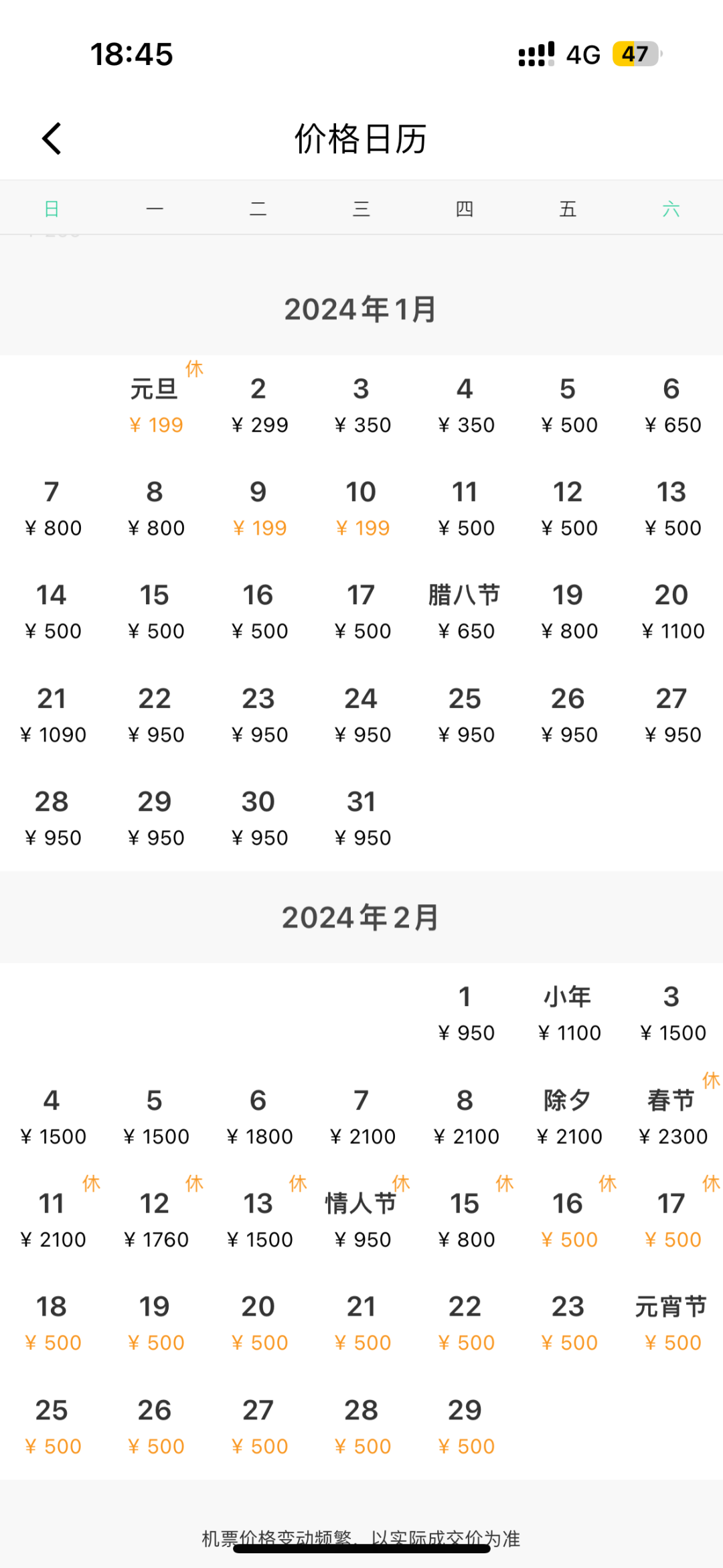
Task: Tap the back arrow to leave 价格日历
Action: pos(52,139)
